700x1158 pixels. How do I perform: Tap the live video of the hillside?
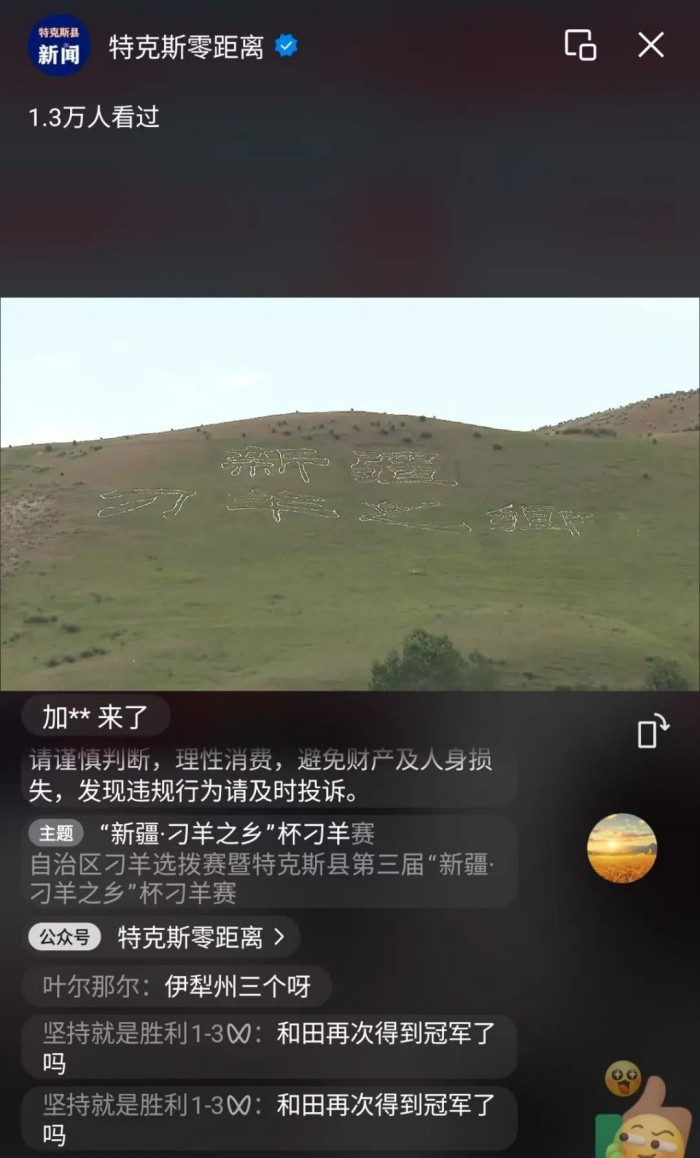(x=350, y=493)
